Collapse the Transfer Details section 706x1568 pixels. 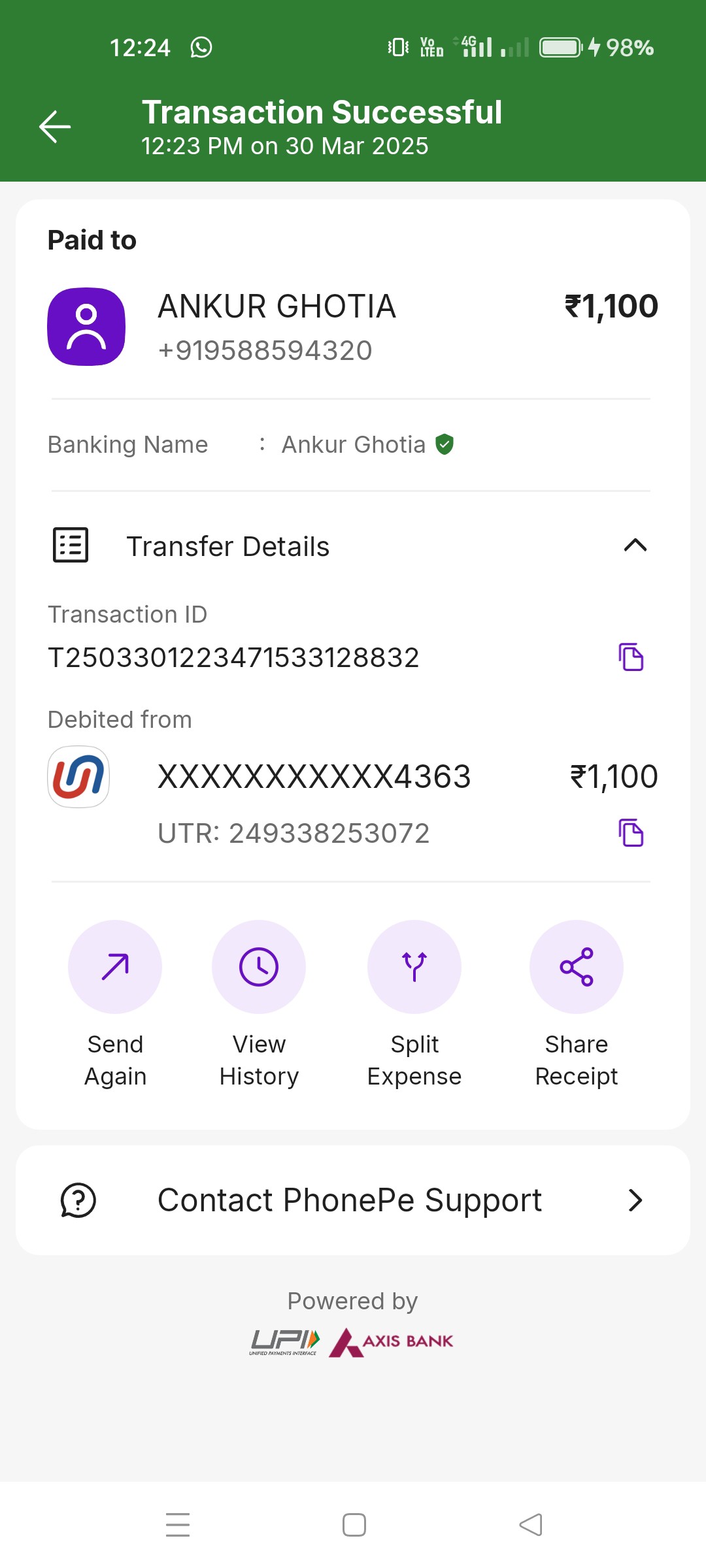click(x=635, y=546)
